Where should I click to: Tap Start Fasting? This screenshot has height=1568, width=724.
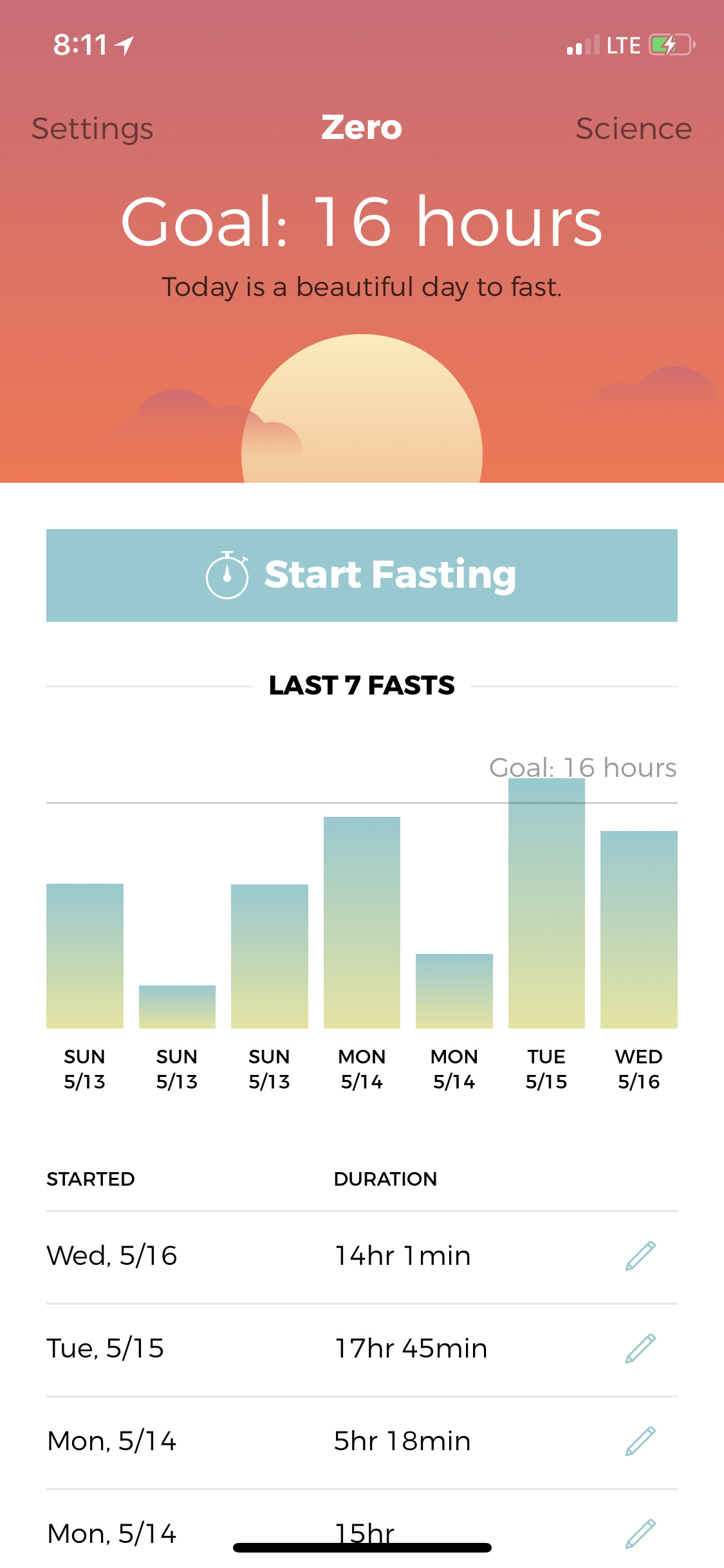(362, 575)
